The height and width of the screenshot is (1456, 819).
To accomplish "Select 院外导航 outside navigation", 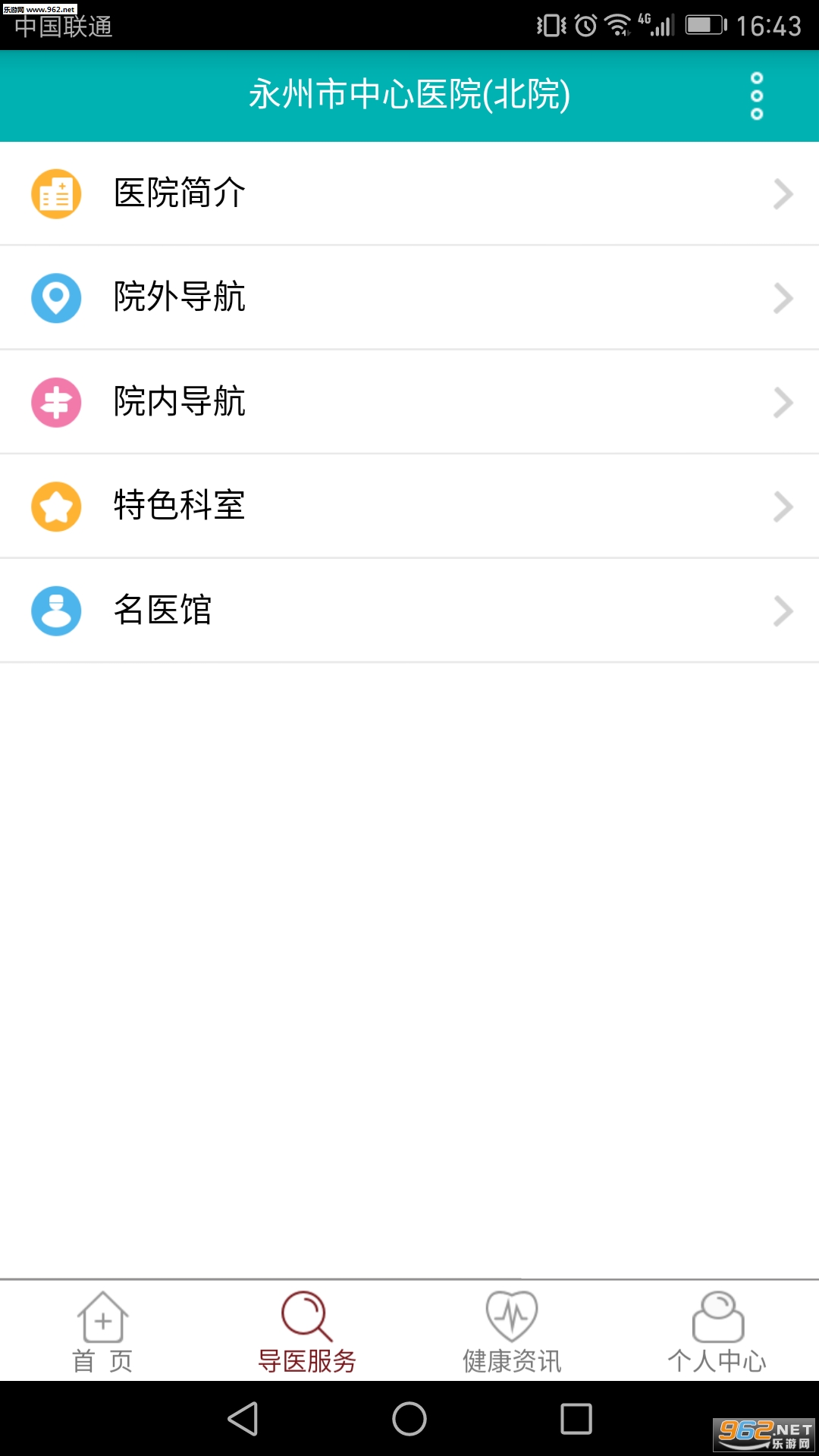I will tap(409, 297).
